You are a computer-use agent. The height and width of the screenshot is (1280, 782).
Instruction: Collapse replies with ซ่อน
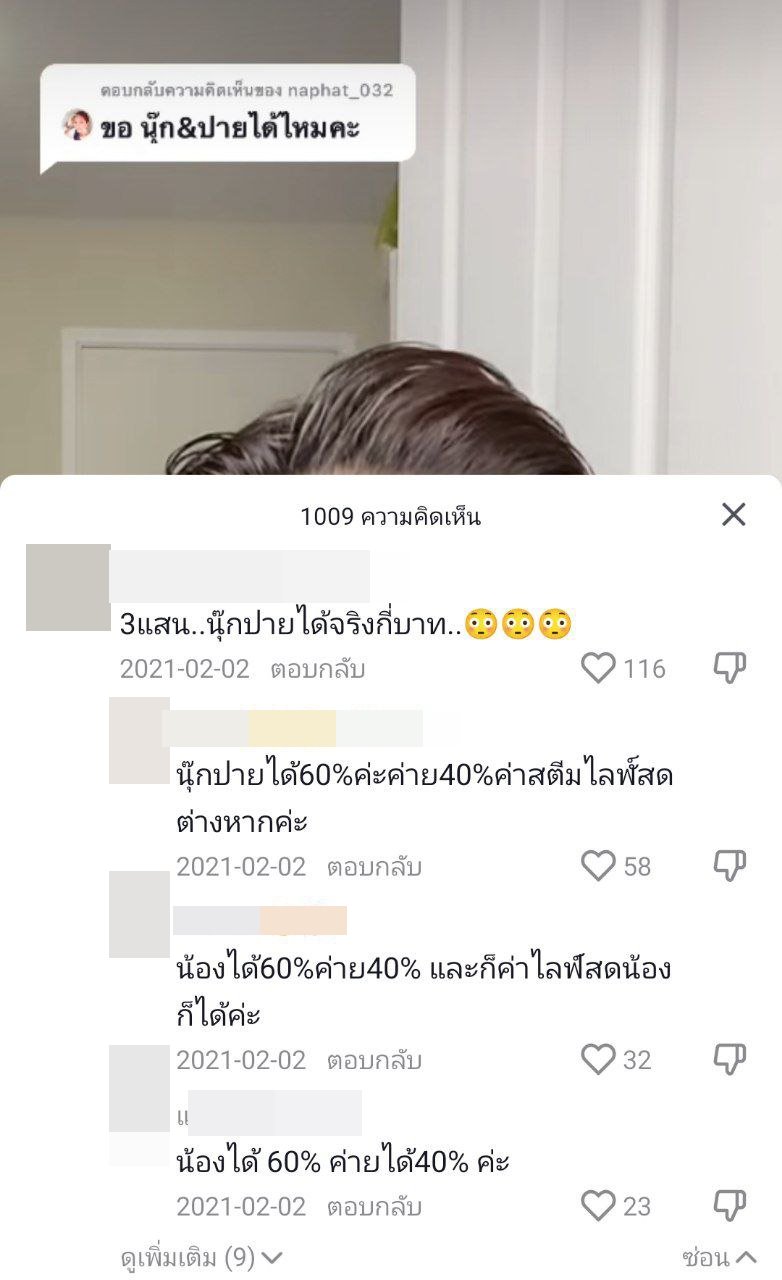point(719,1257)
